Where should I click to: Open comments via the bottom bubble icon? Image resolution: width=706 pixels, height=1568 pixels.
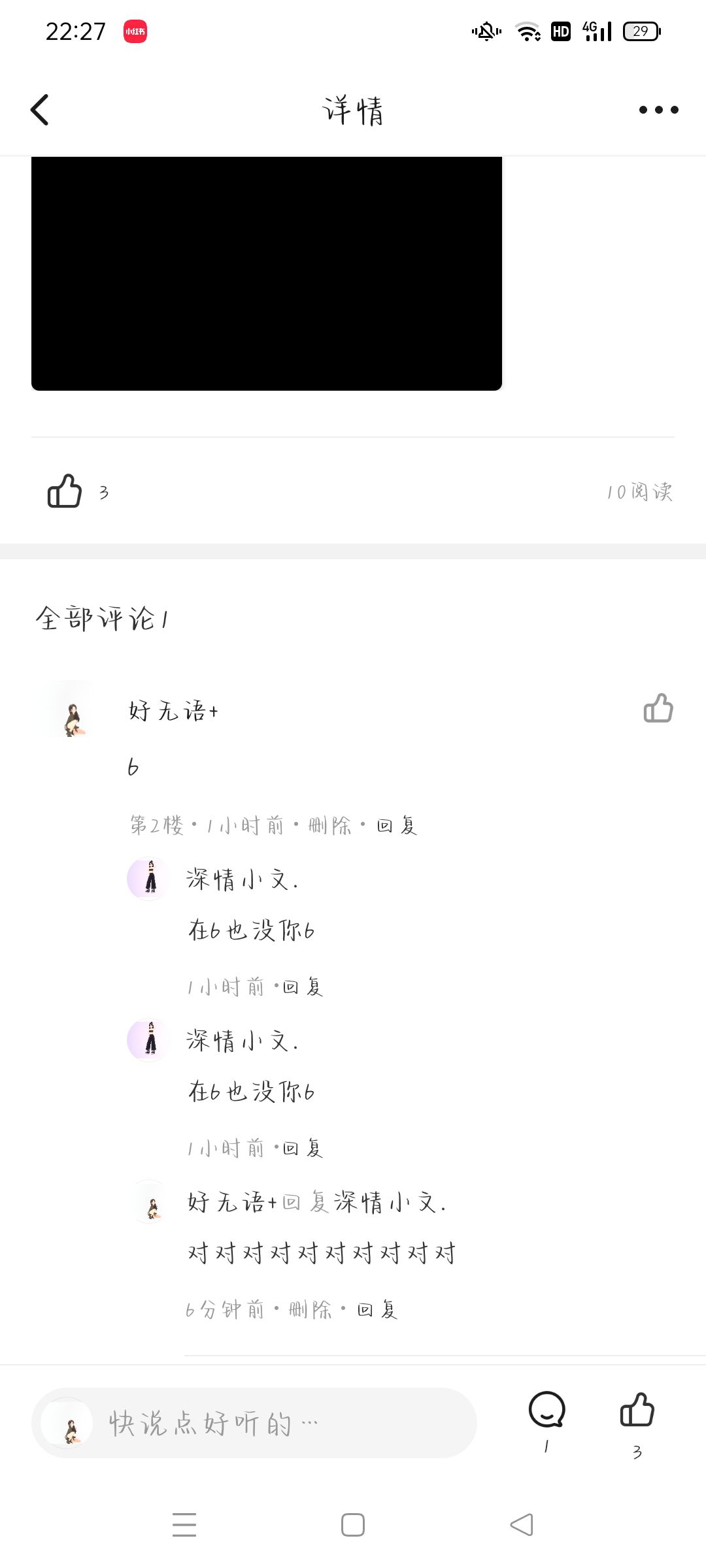(x=546, y=1411)
